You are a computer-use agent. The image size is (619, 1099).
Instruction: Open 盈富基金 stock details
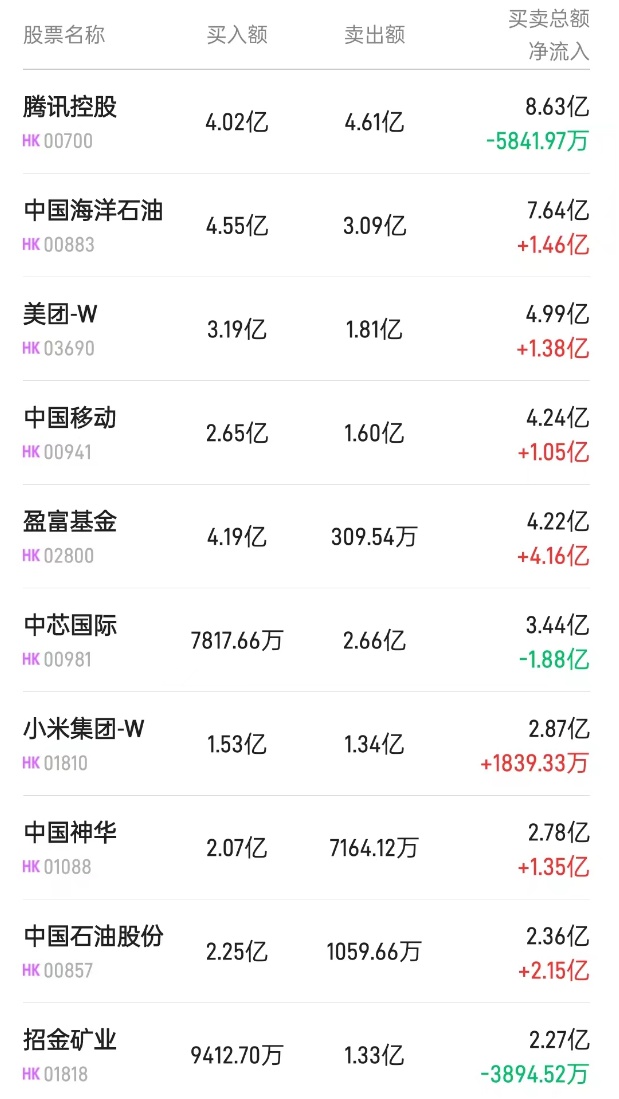coord(70,522)
